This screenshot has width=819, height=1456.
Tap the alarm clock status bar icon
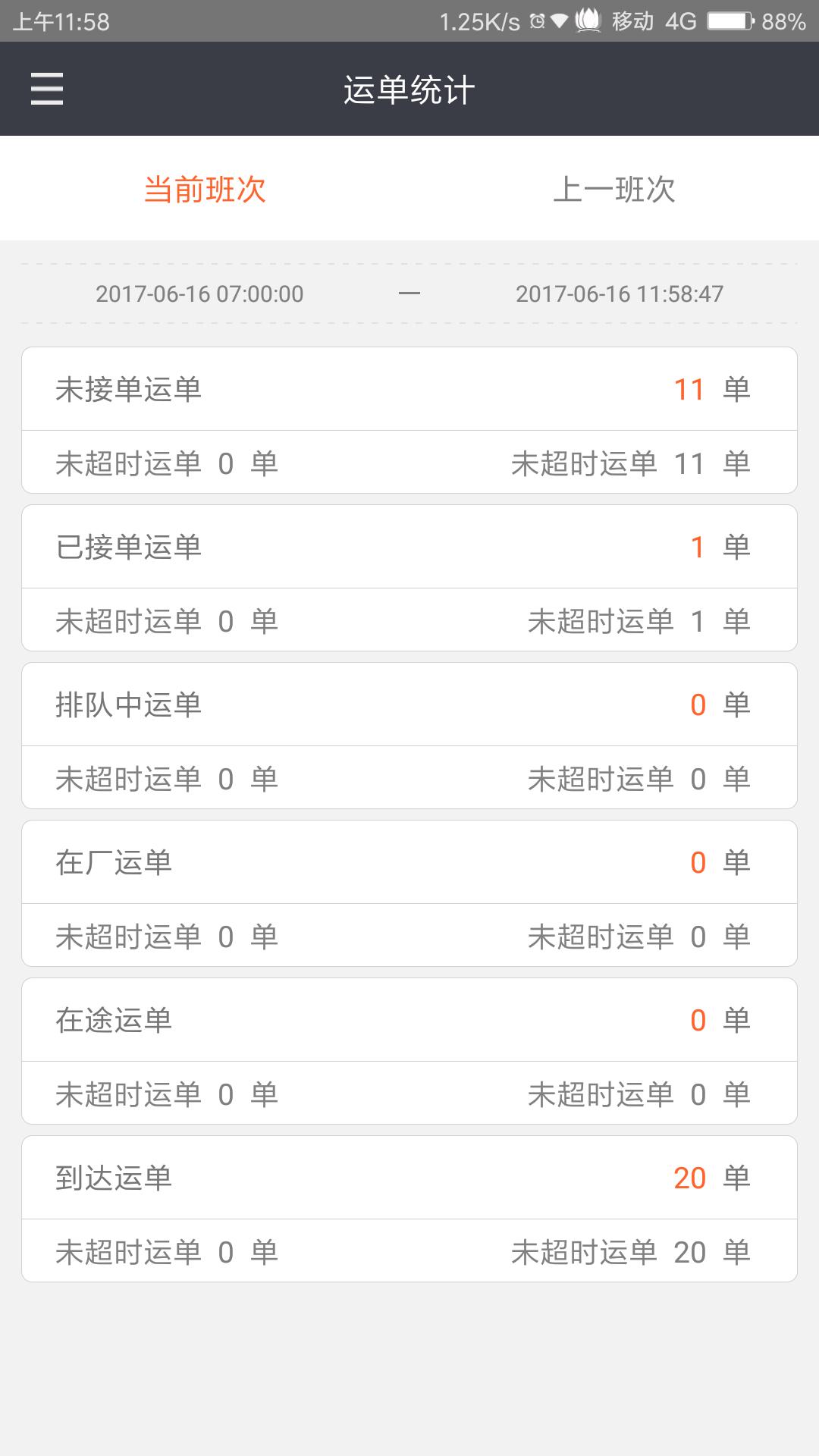[x=535, y=22]
